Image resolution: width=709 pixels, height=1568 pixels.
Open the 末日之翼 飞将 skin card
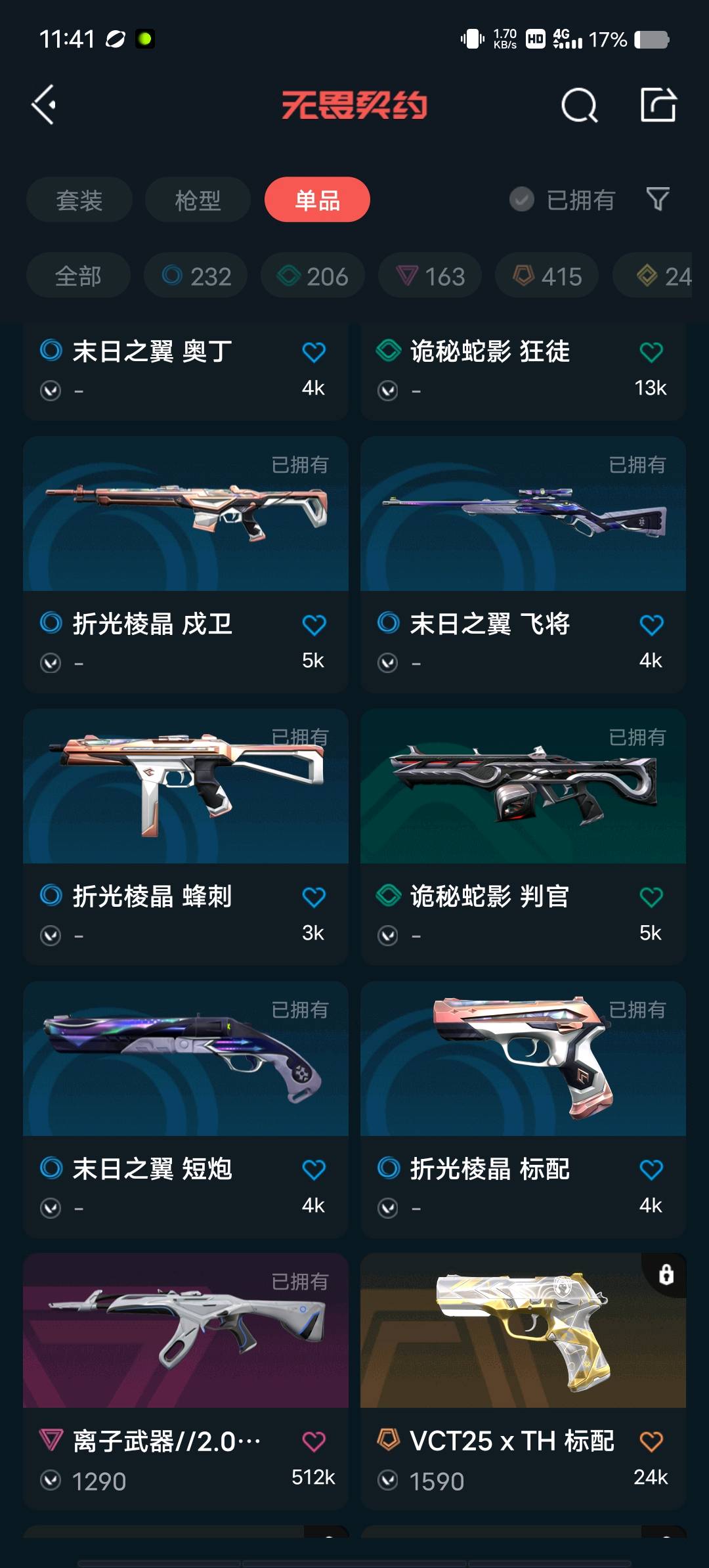523,564
